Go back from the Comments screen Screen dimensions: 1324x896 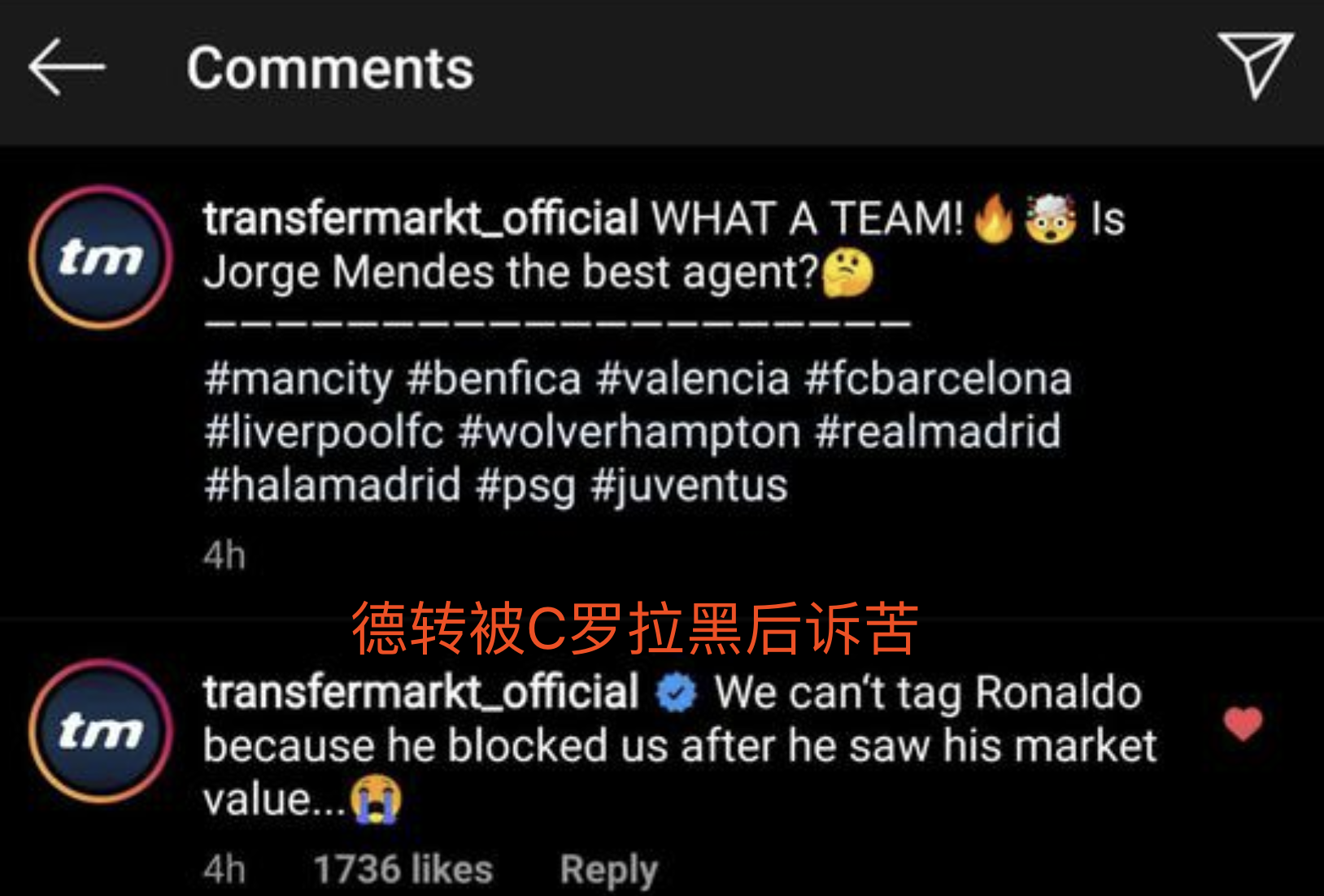pos(67,67)
